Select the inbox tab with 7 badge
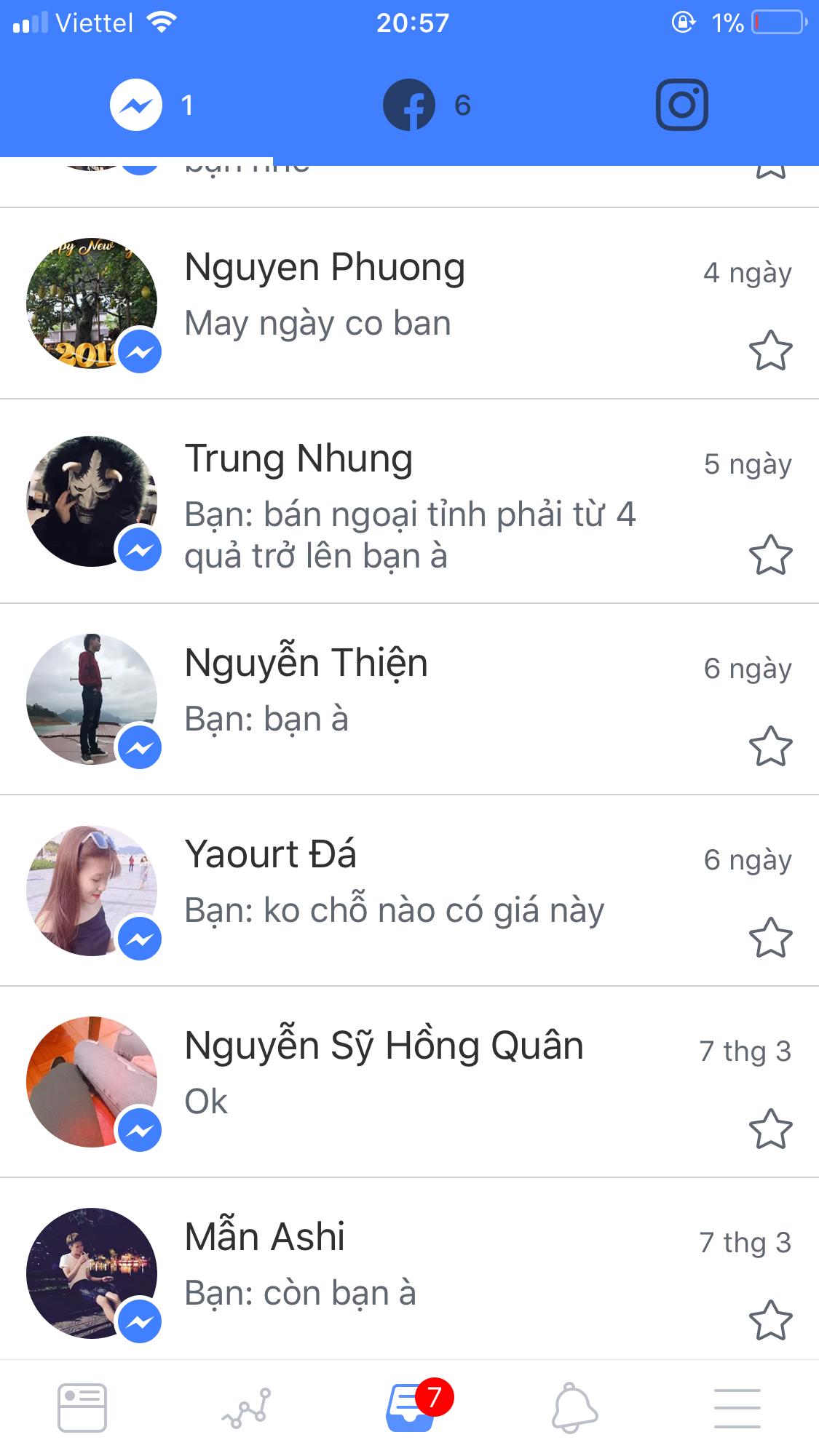The height and width of the screenshot is (1456, 819). tap(411, 1408)
